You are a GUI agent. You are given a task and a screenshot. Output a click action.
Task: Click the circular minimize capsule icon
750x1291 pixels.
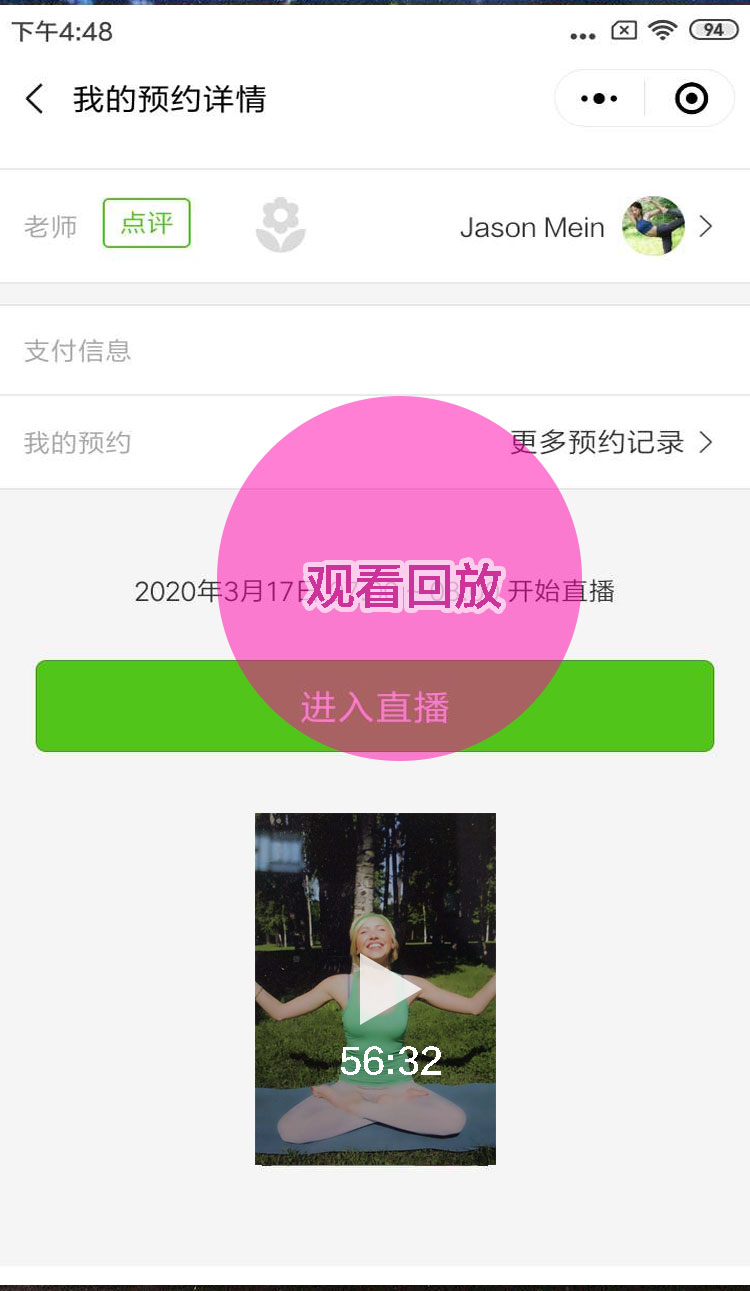tap(691, 98)
